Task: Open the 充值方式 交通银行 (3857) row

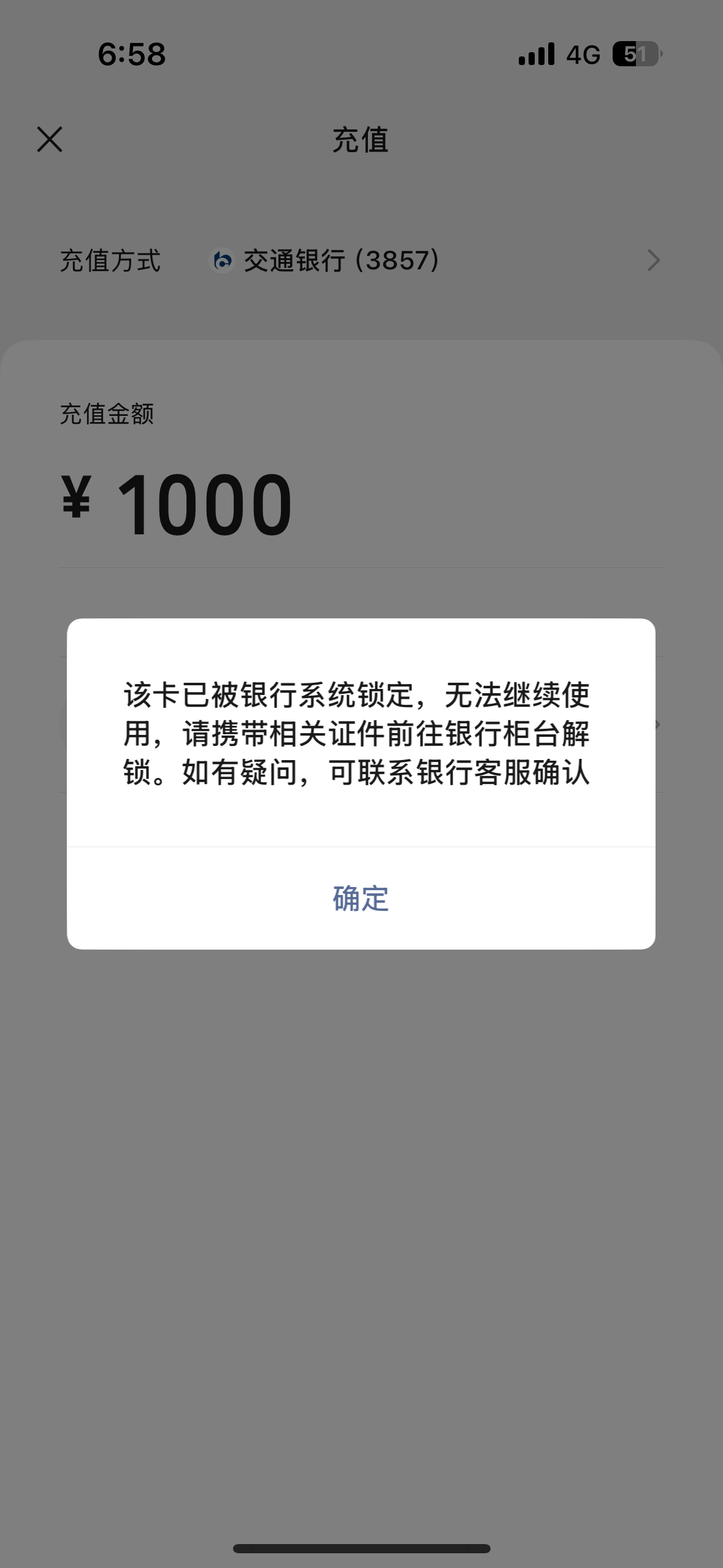Action: [x=361, y=261]
